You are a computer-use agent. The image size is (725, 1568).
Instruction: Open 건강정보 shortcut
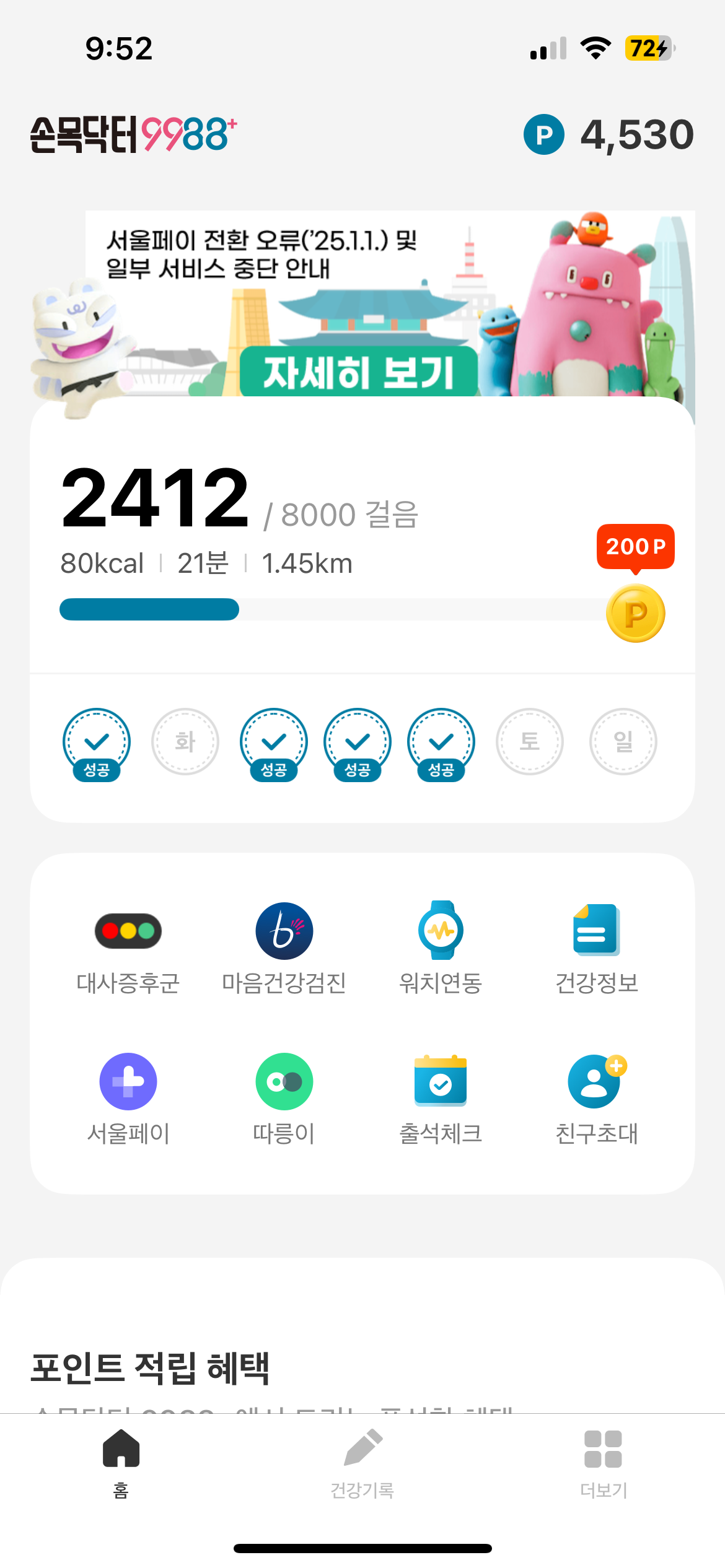pos(596,947)
